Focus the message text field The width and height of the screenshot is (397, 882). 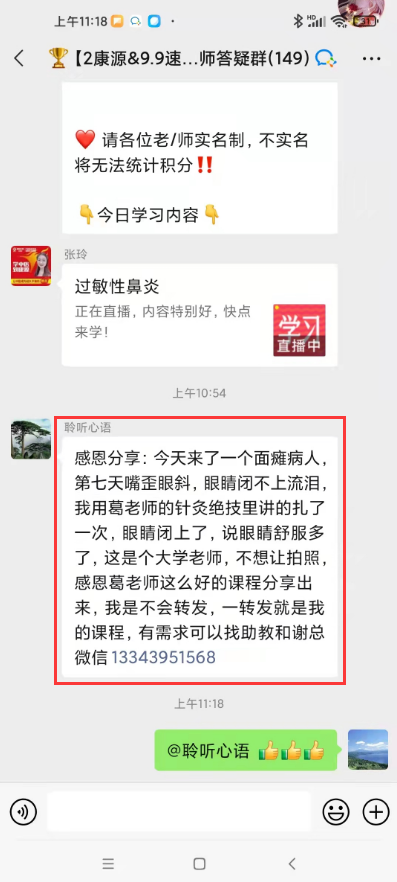click(179, 811)
